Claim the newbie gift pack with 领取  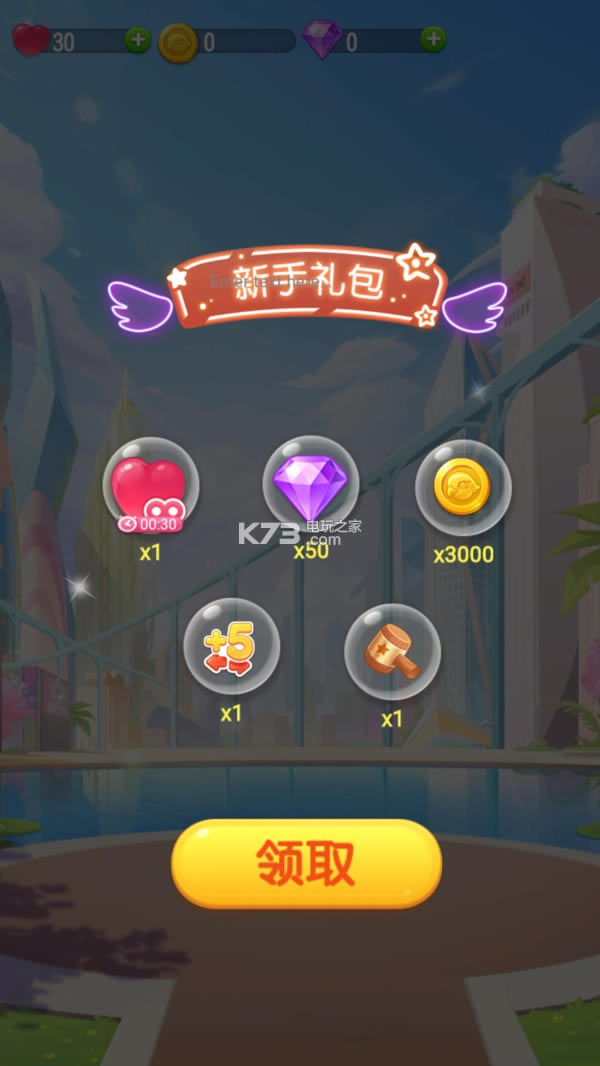coord(306,863)
